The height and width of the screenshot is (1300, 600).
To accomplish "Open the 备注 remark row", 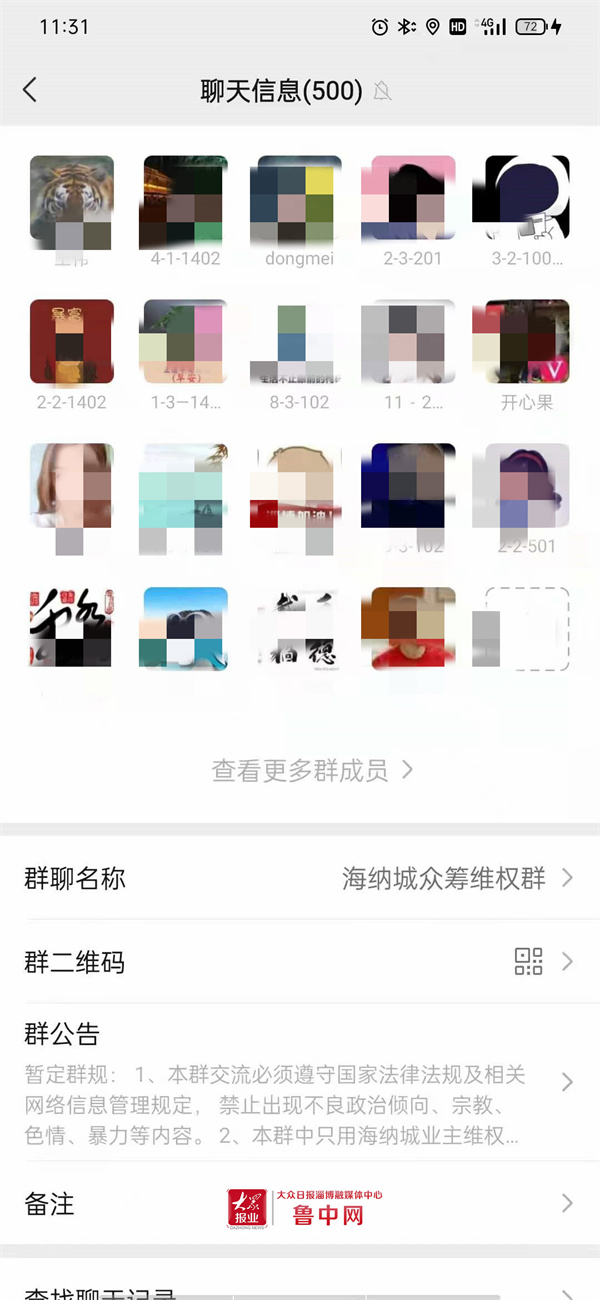I will pos(300,1203).
